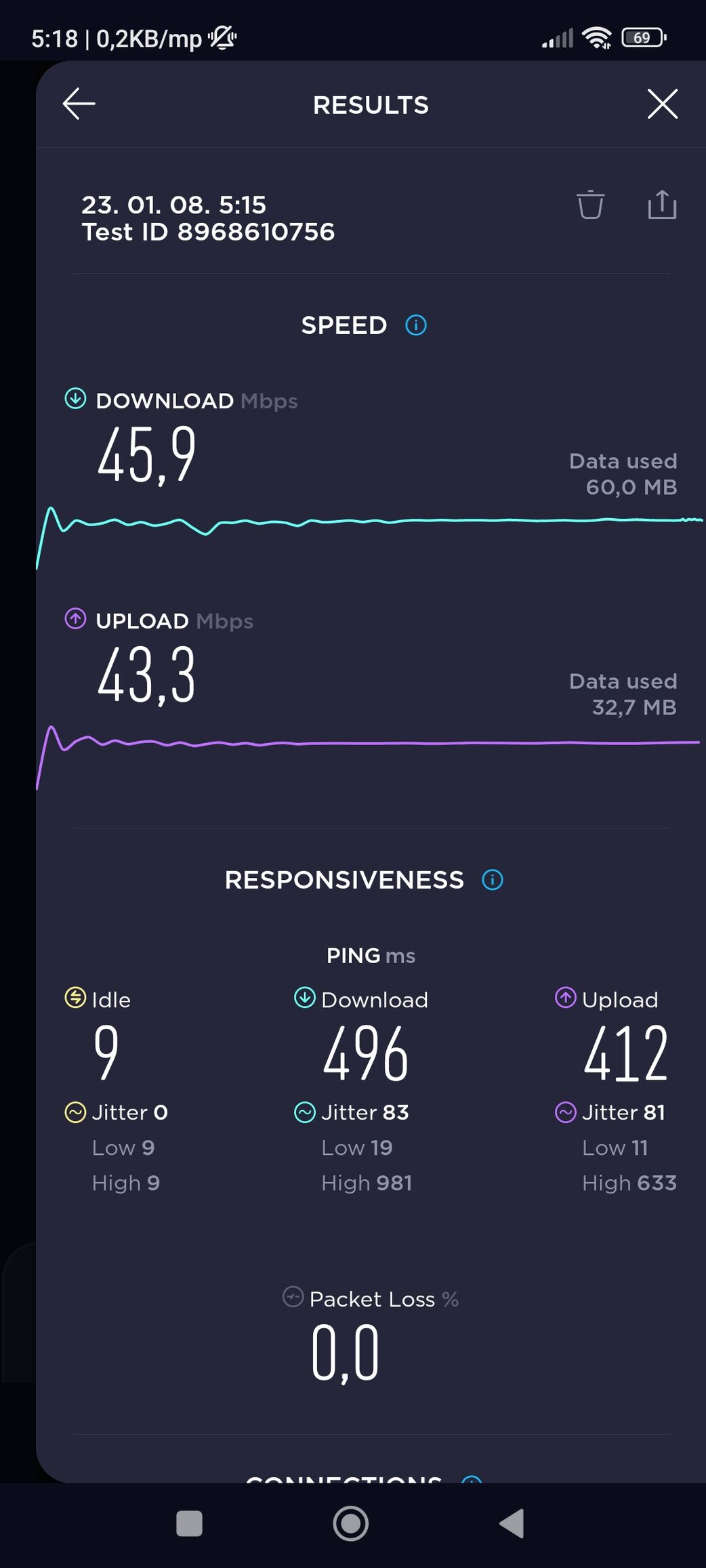Image resolution: width=706 pixels, height=1568 pixels.
Task: Go back using the arrow
Action: click(79, 104)
